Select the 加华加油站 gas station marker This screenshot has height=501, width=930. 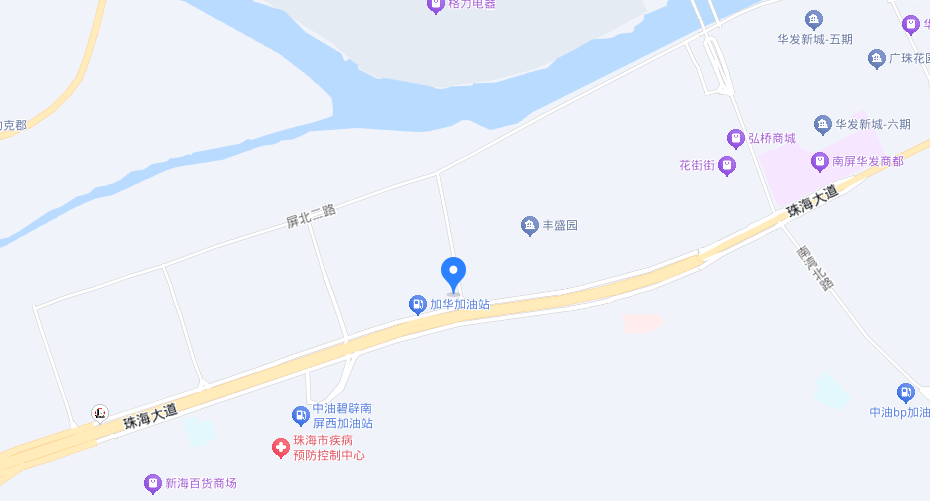418,304
